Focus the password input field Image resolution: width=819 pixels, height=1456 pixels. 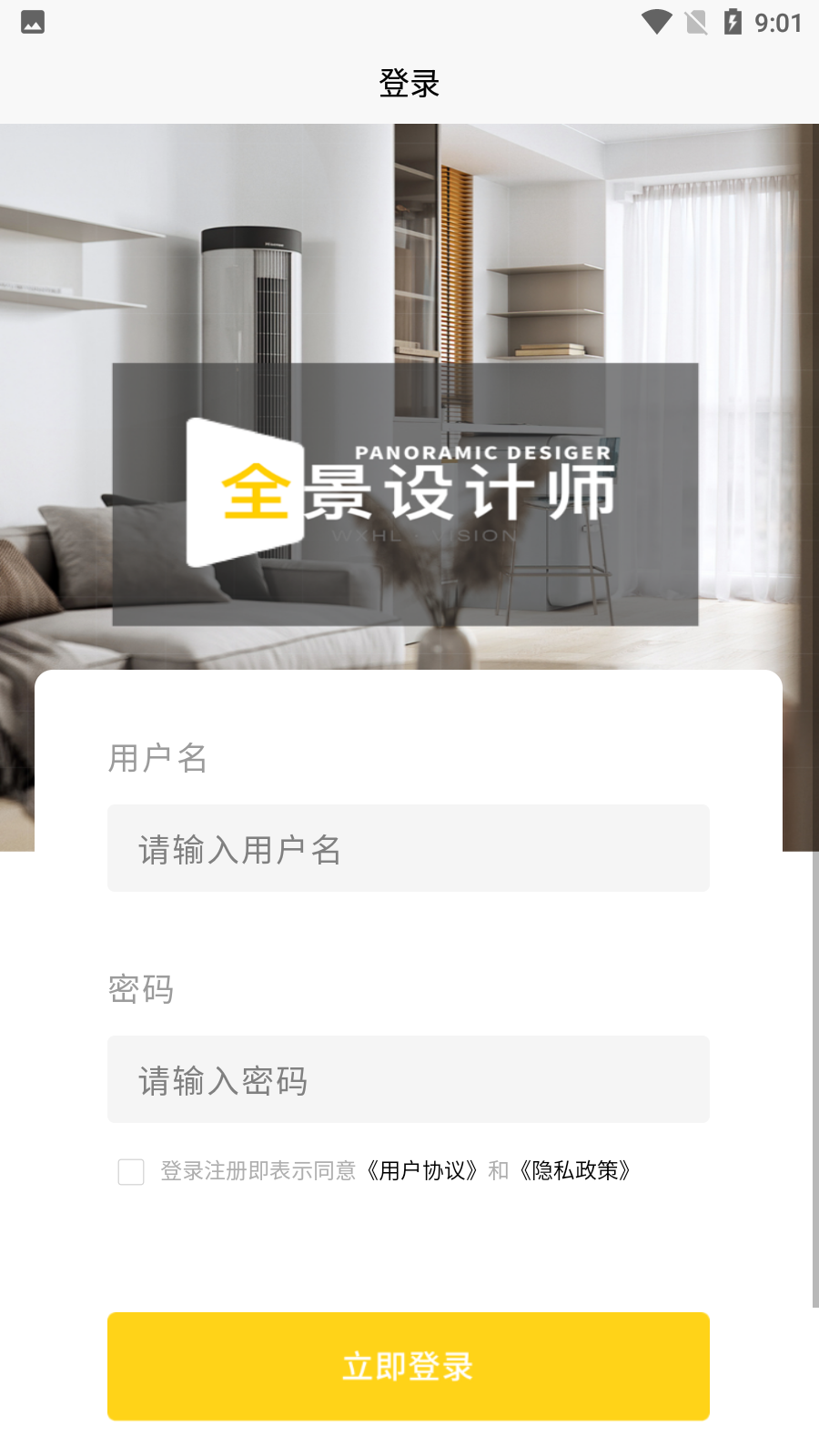[409, 1079]
